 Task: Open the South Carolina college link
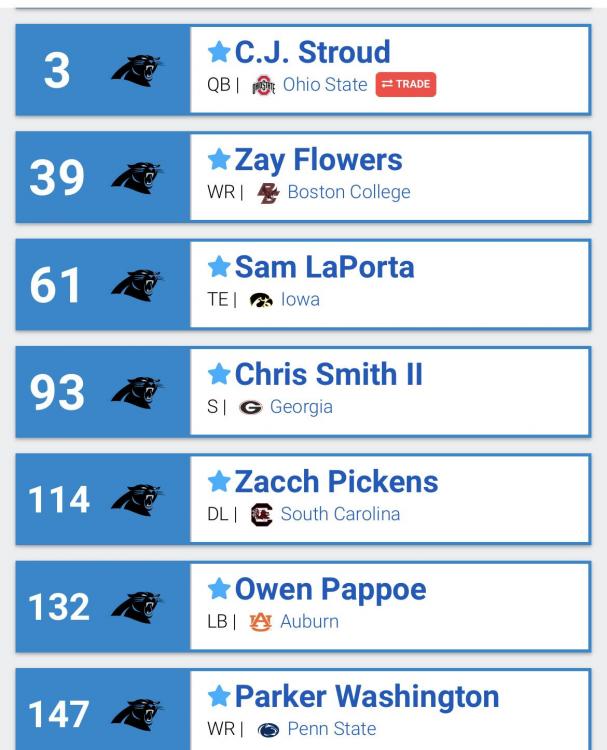tap(339, 514)
